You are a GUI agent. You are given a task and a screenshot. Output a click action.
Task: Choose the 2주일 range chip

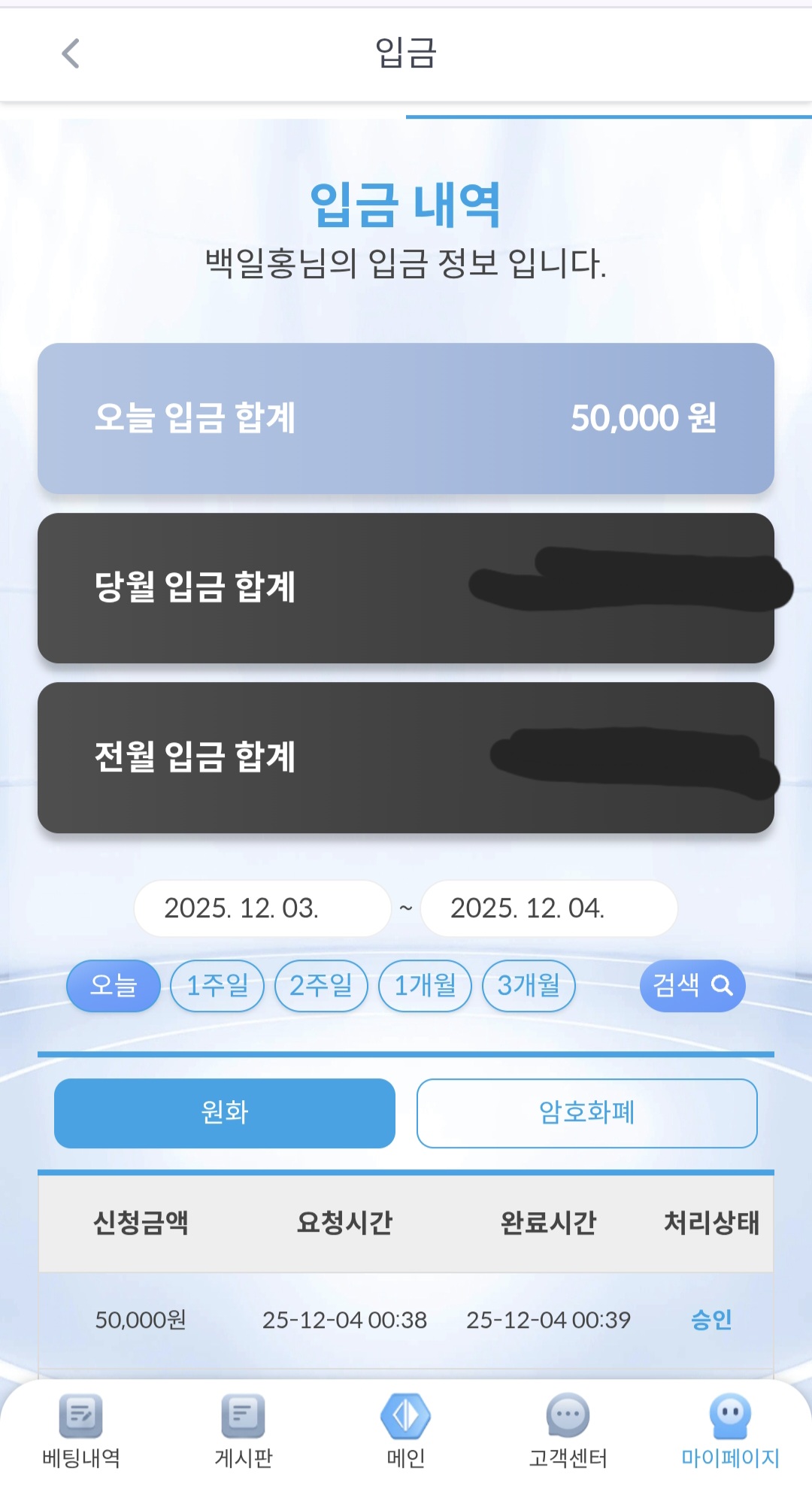[x=321, y=985]
